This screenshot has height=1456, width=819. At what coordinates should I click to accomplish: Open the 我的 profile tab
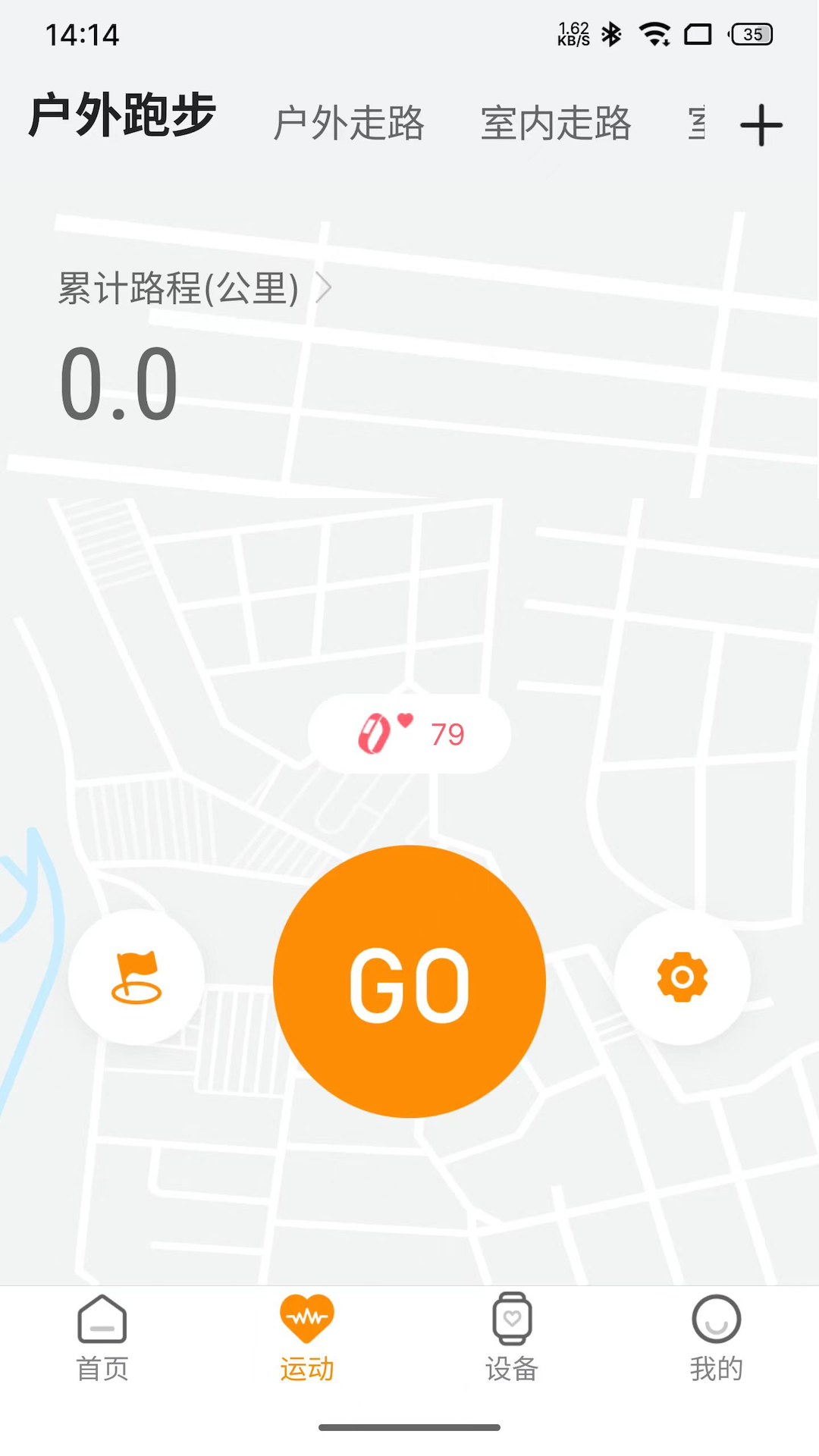tap(717, 1338)
